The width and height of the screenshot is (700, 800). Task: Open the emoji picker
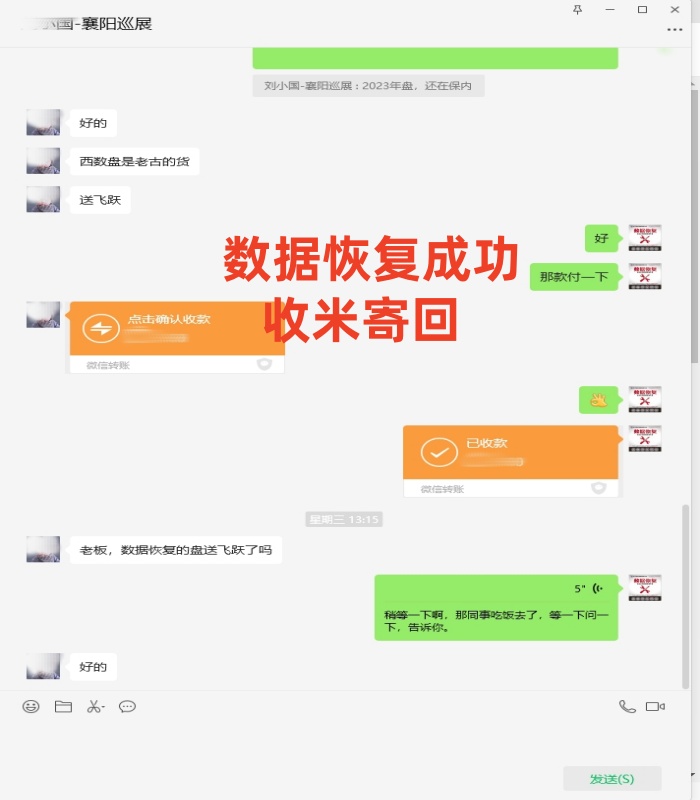click(31, 707)
